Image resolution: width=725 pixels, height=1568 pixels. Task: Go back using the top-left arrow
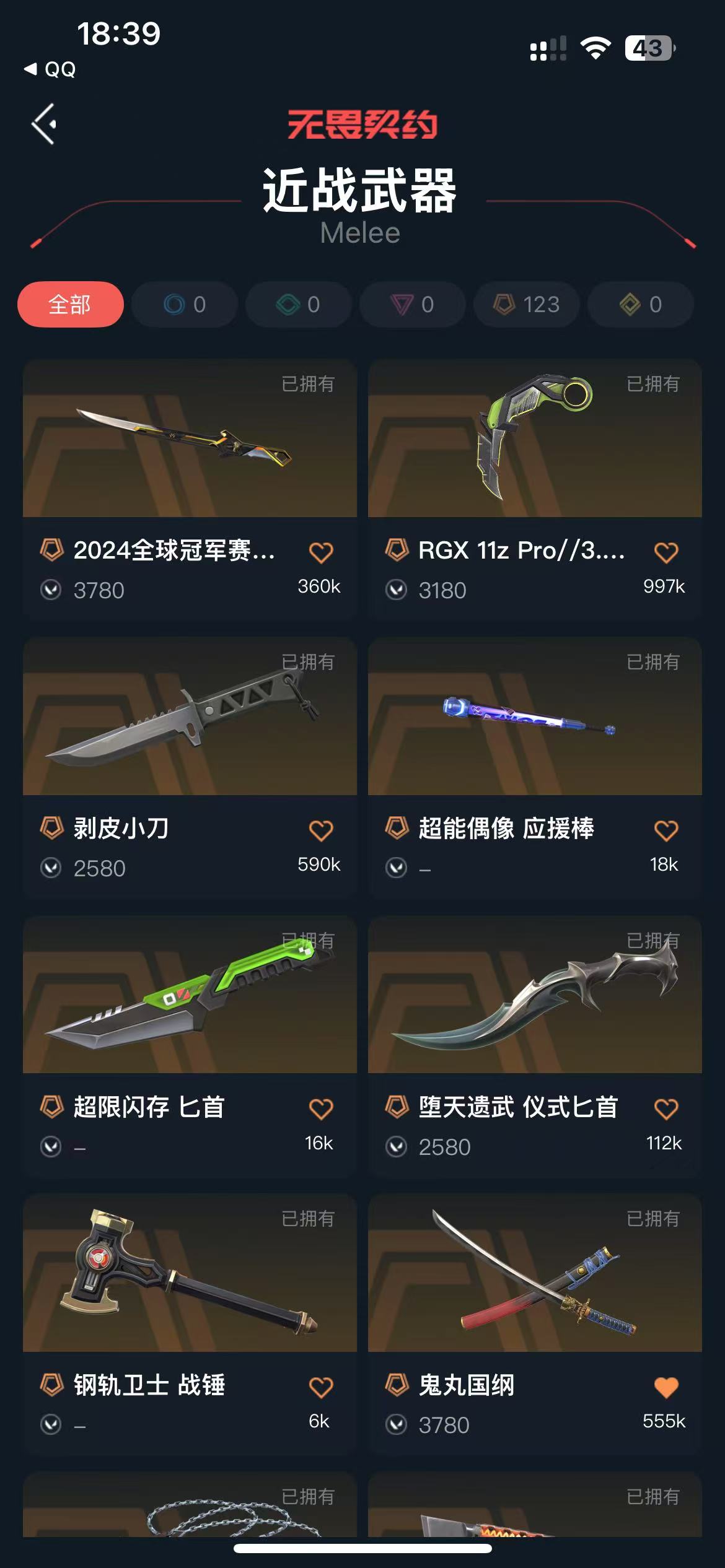pos(45,124)
